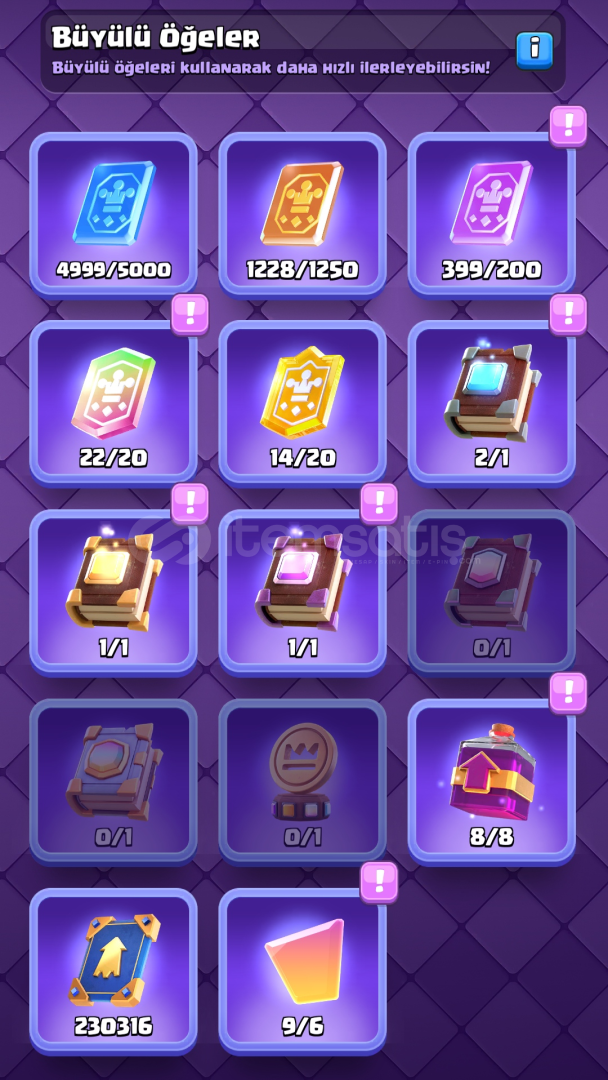The image size is (608, 1080).
Task: Select the golden wild card showing 14/20
Action: click(302, 404)
